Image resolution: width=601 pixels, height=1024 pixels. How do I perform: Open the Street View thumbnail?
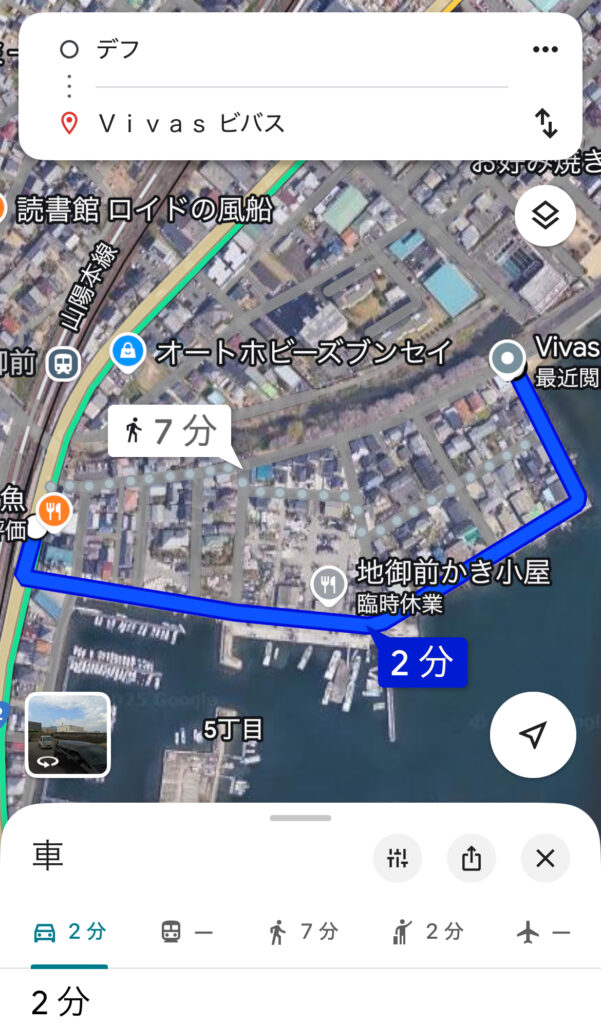click(x=67, y=735)
